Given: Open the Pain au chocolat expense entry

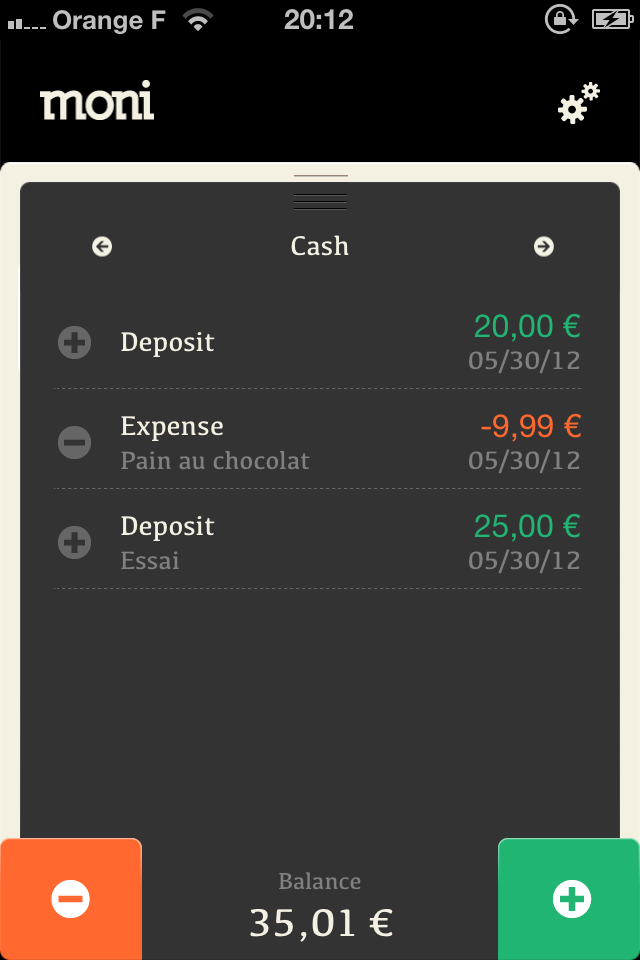Looking at the screenshot, I should pyautogui.click(x=318, y=442).
